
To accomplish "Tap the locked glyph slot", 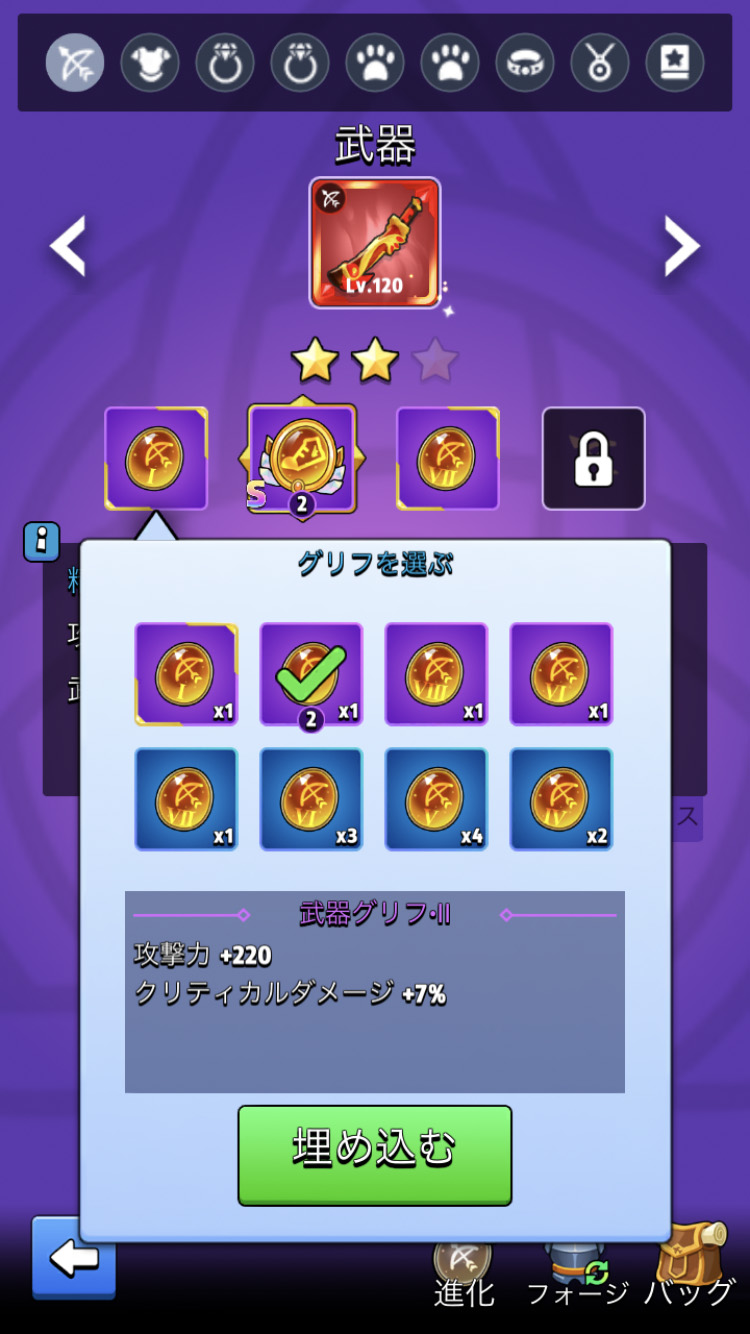I will click(x=593, y=459).
